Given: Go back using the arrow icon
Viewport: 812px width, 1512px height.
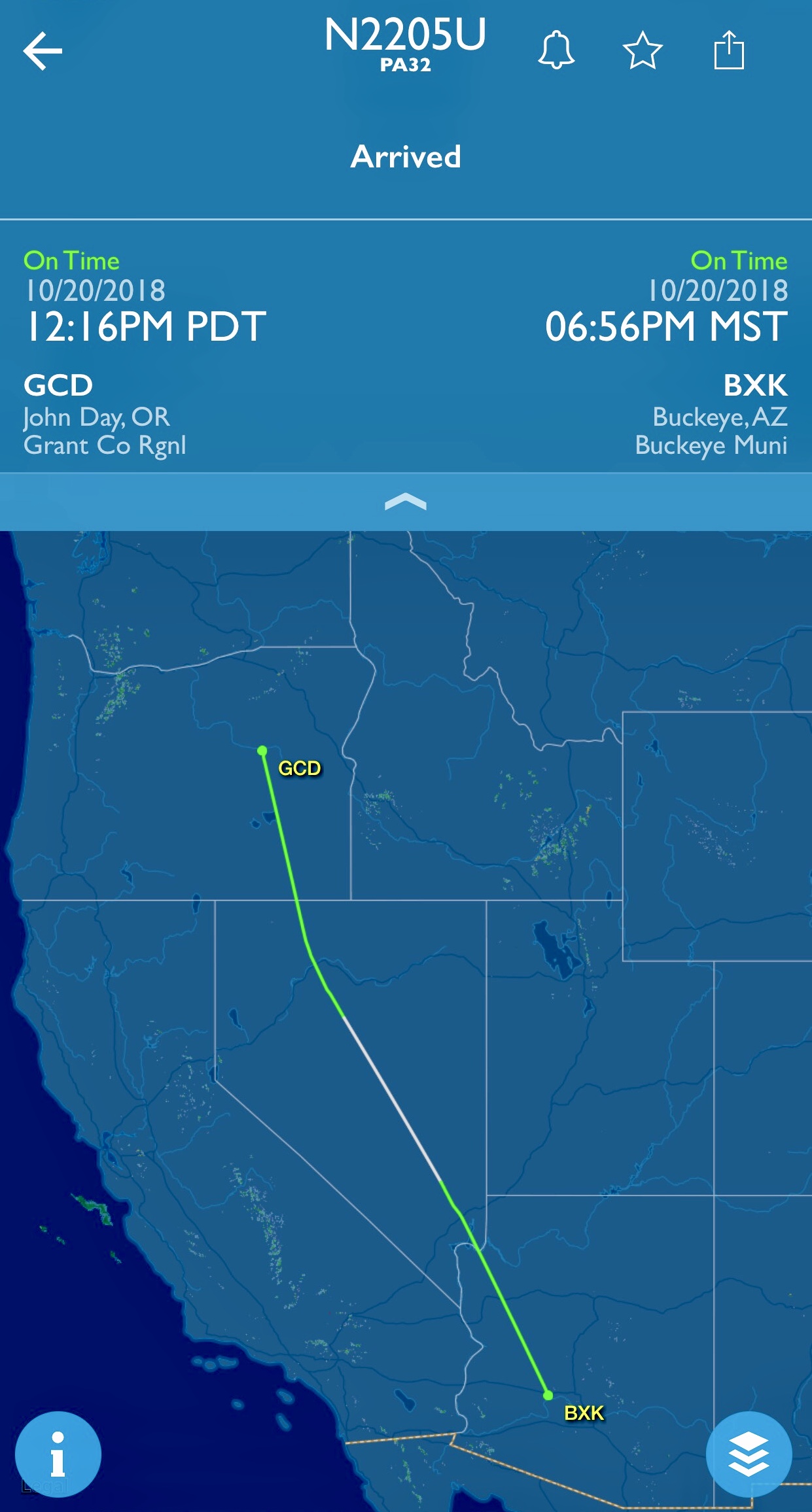Looking at the screenshot, I should point(43,51).
